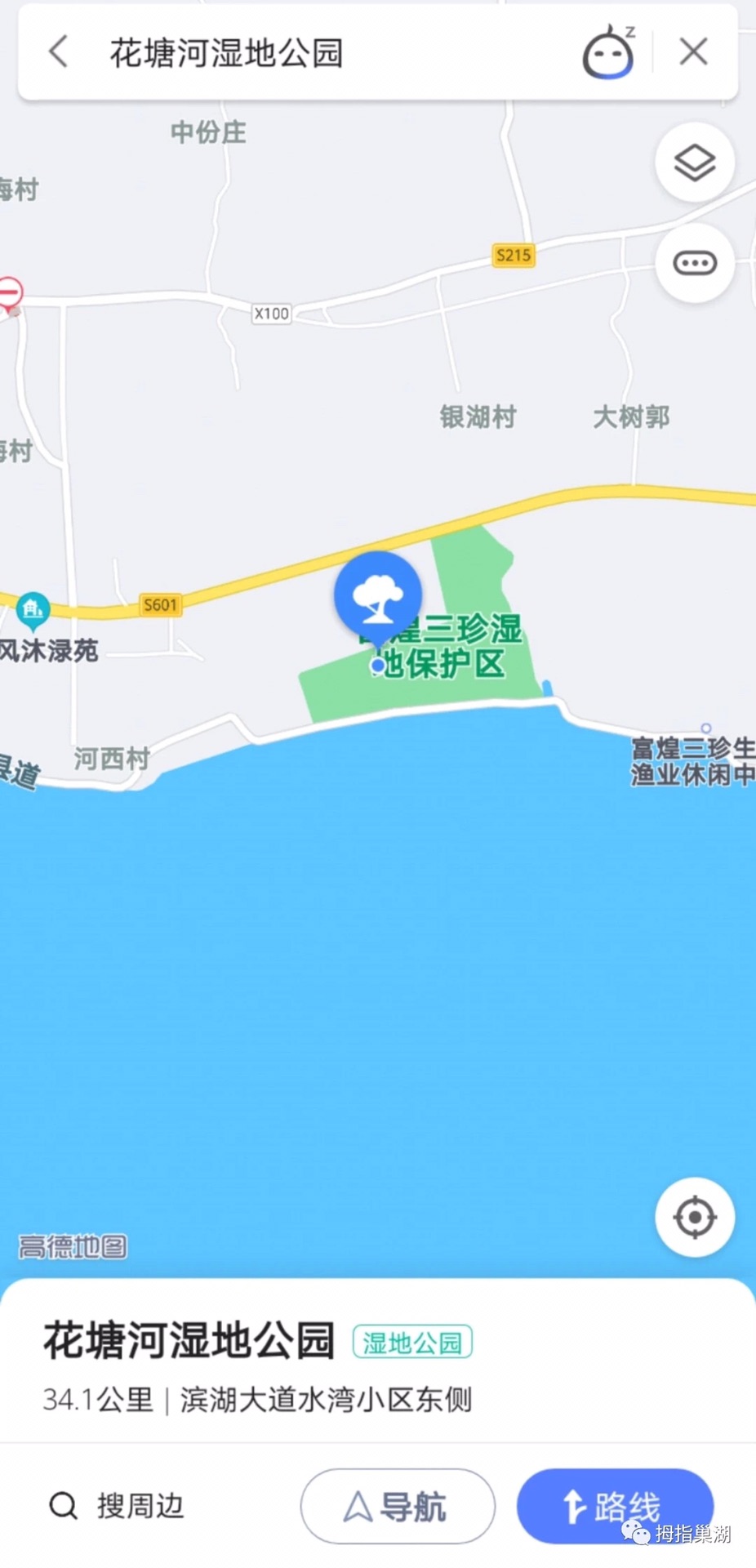Image resolution: width=756 pixels, height=1568 pixels.
Task: Clear the search with the X
Action: [693, 52]
